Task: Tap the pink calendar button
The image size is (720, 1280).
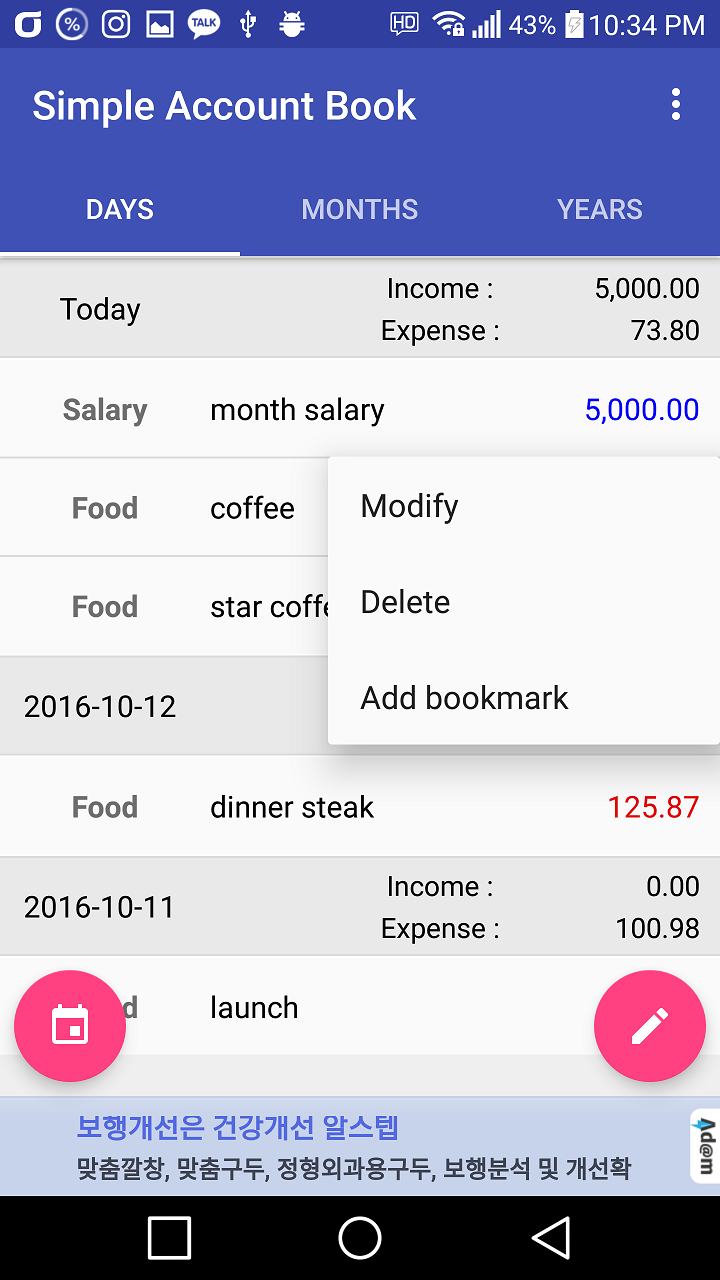Action: tap(69, 1026)
